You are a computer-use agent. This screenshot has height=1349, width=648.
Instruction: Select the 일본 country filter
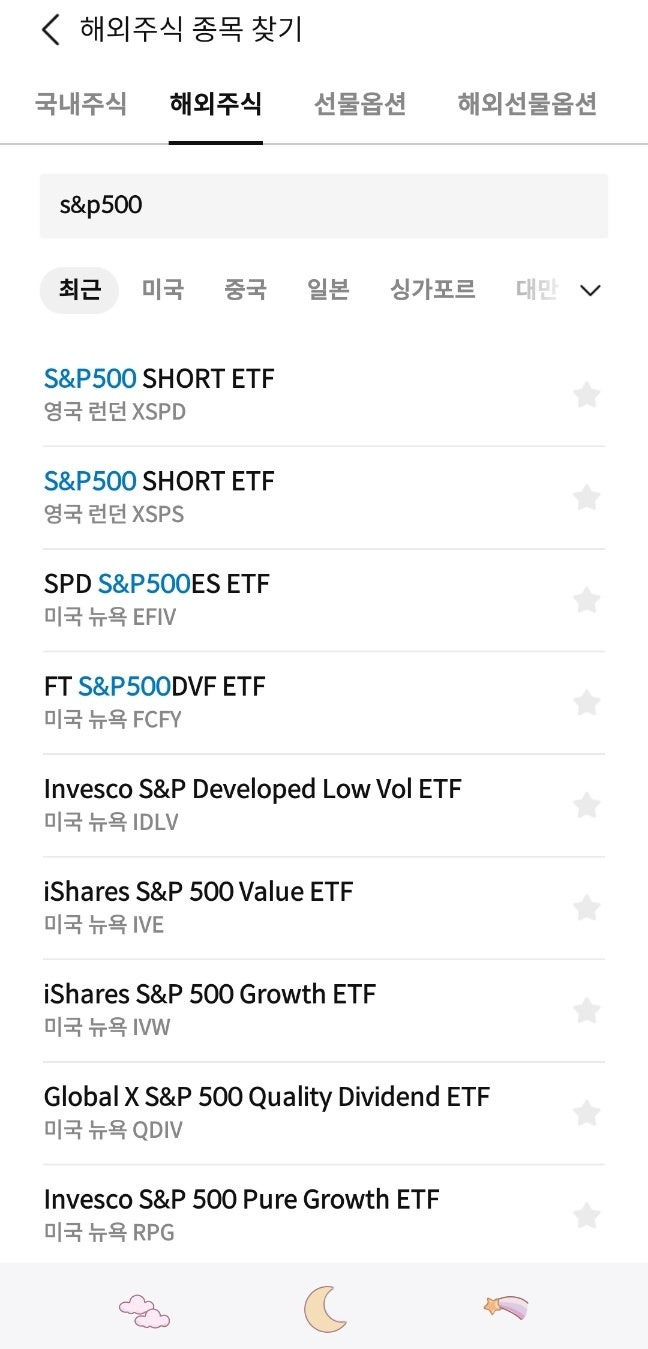pos(328,290)
